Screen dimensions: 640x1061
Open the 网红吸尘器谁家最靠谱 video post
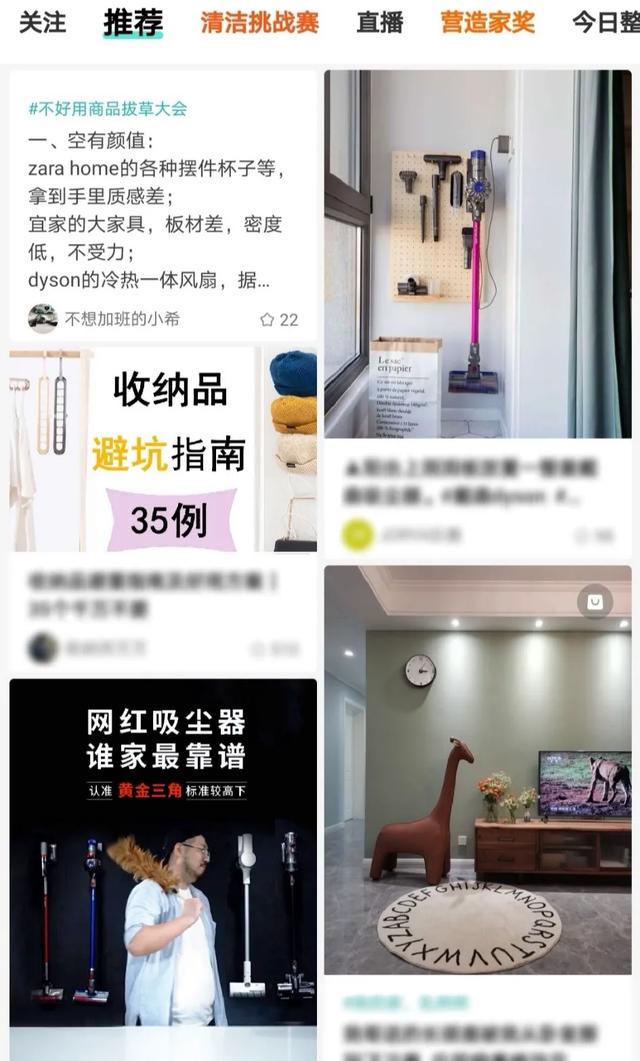(164, 850)
